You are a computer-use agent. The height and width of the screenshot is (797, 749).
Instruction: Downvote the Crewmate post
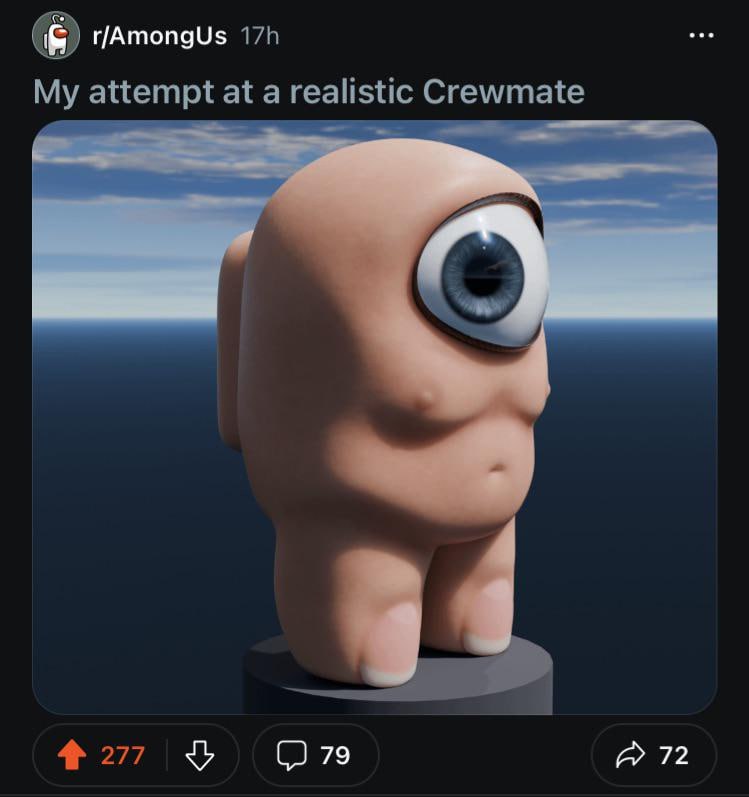tap(200, 755)
